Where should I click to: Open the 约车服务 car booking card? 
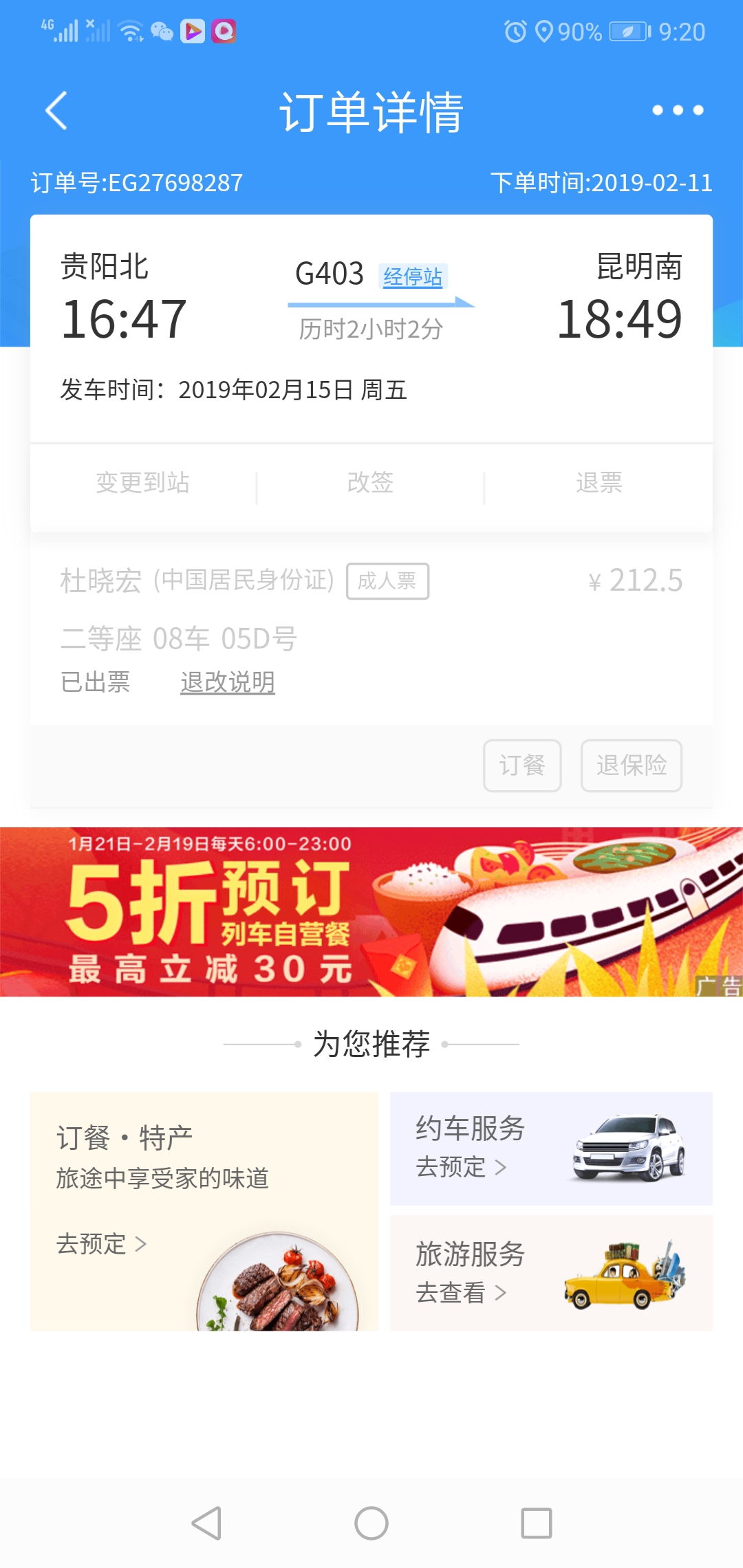551,1148
